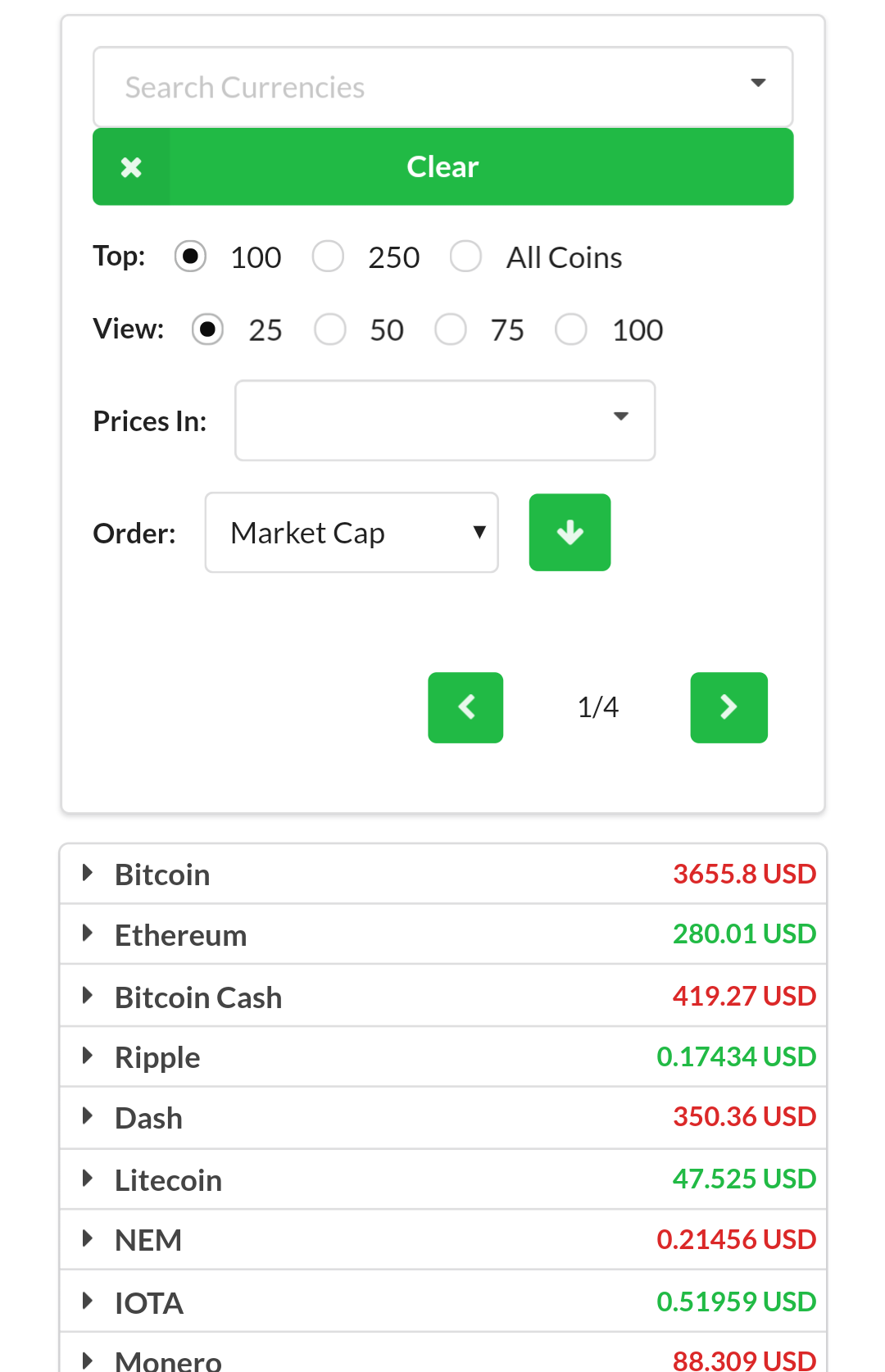Expand the Litecoin row chevron
The image size is (885, 1372).
point(88,1178)
